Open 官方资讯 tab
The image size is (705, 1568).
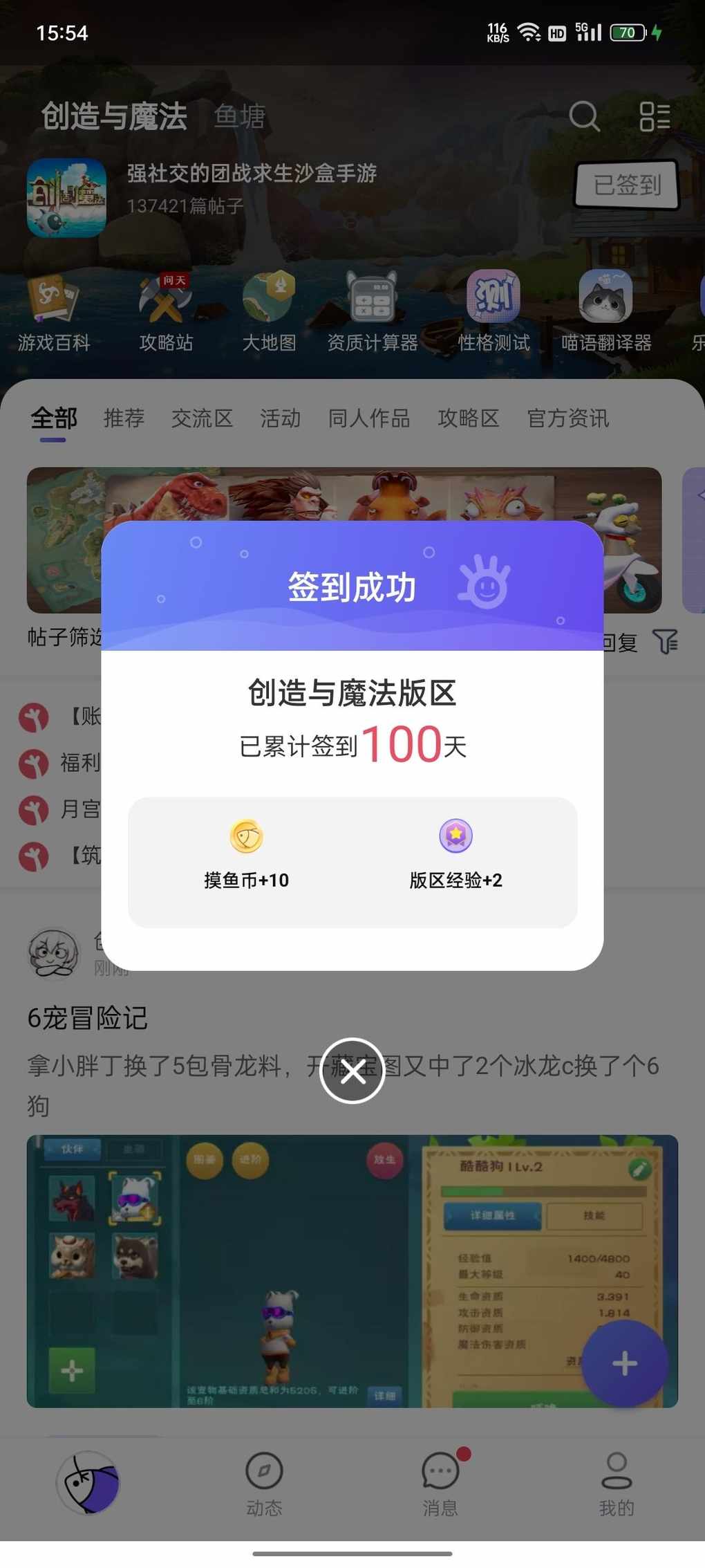567,418
